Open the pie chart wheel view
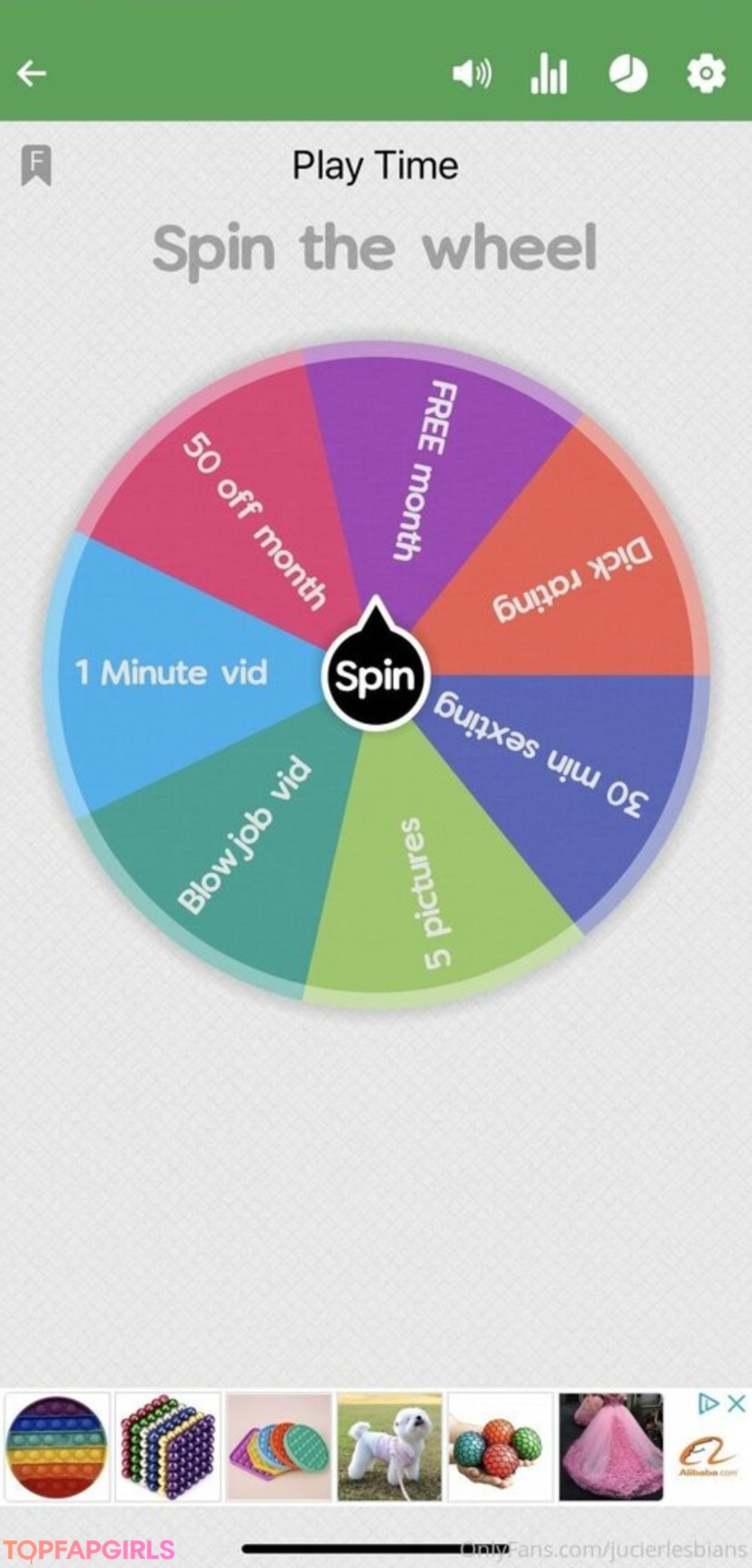Image resolution: width=752 pixels, height=1568 pixels. pos(628,73)
